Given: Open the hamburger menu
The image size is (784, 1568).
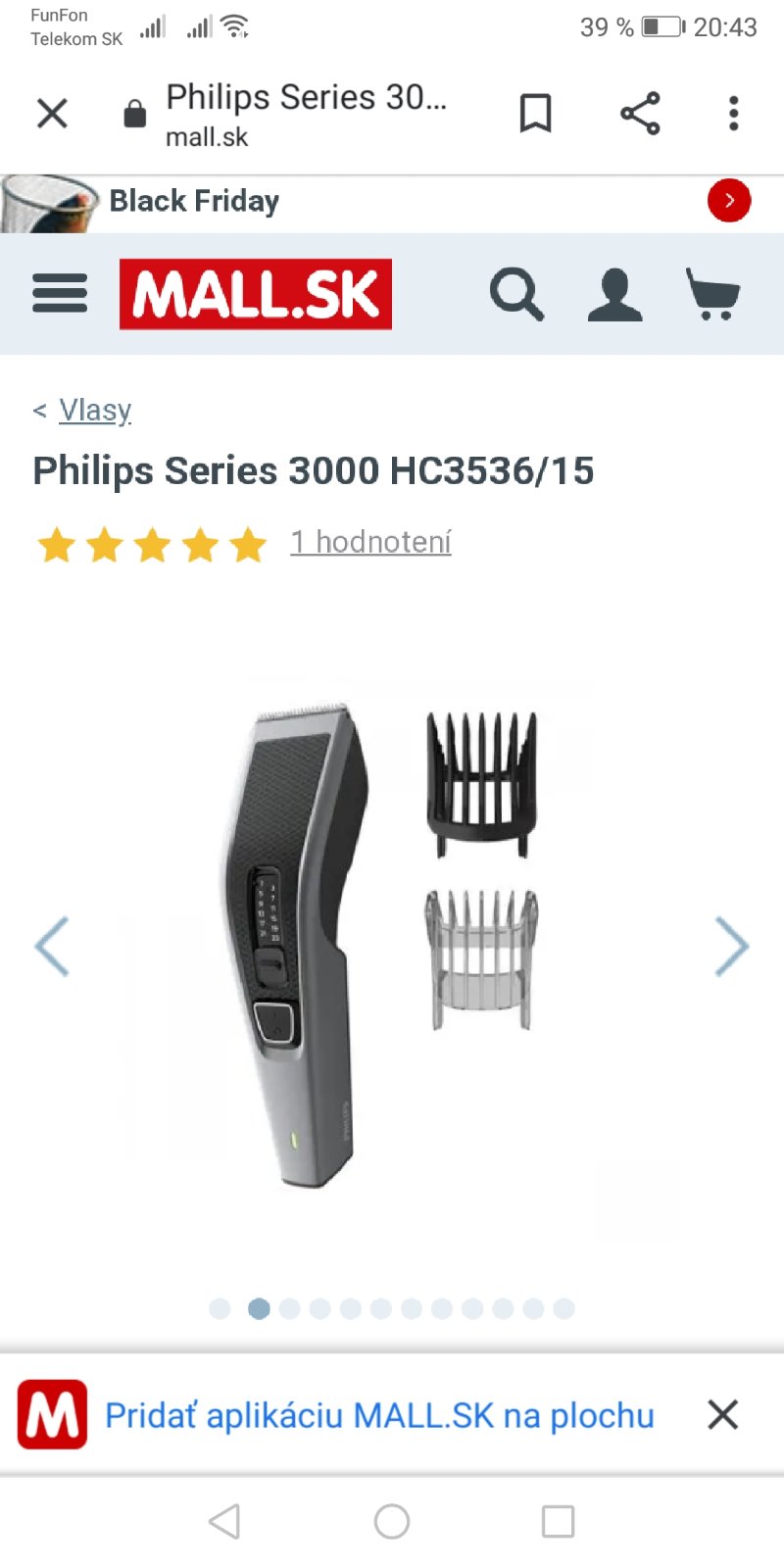Looking at the screenshot, I should [60, 294].
